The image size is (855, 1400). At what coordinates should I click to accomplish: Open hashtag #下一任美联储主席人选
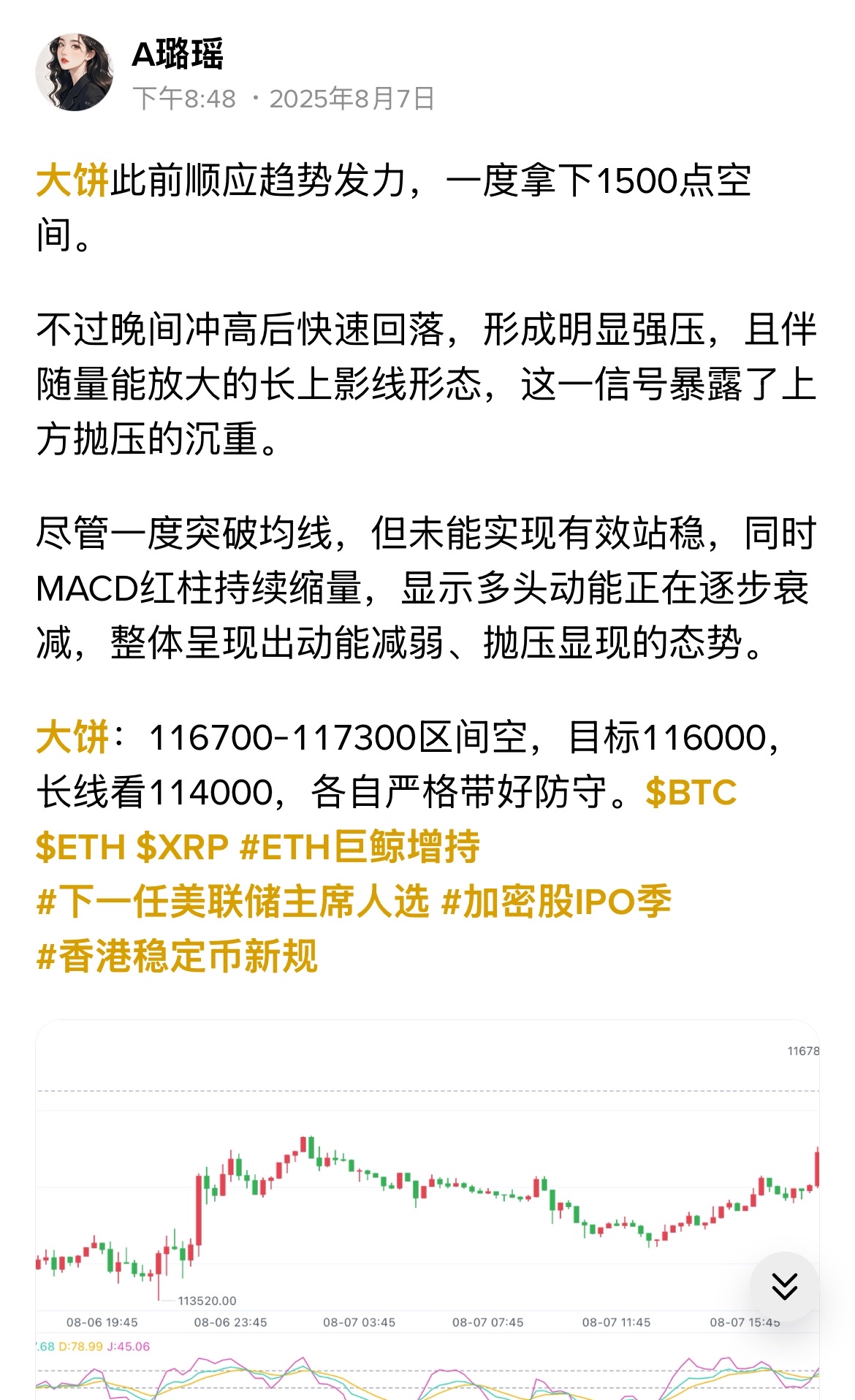point(232,902)
